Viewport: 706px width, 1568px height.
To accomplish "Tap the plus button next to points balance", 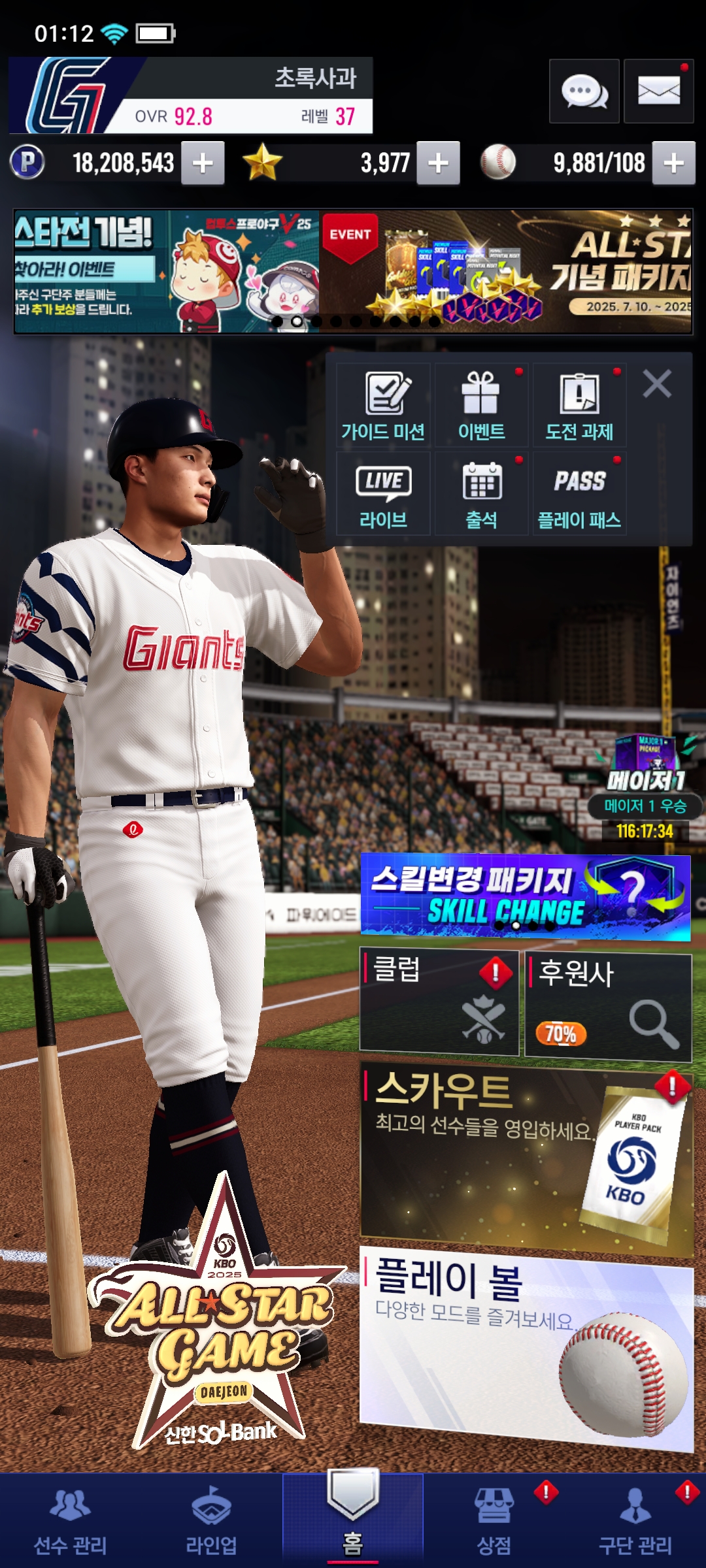I will tap(203, 163).
